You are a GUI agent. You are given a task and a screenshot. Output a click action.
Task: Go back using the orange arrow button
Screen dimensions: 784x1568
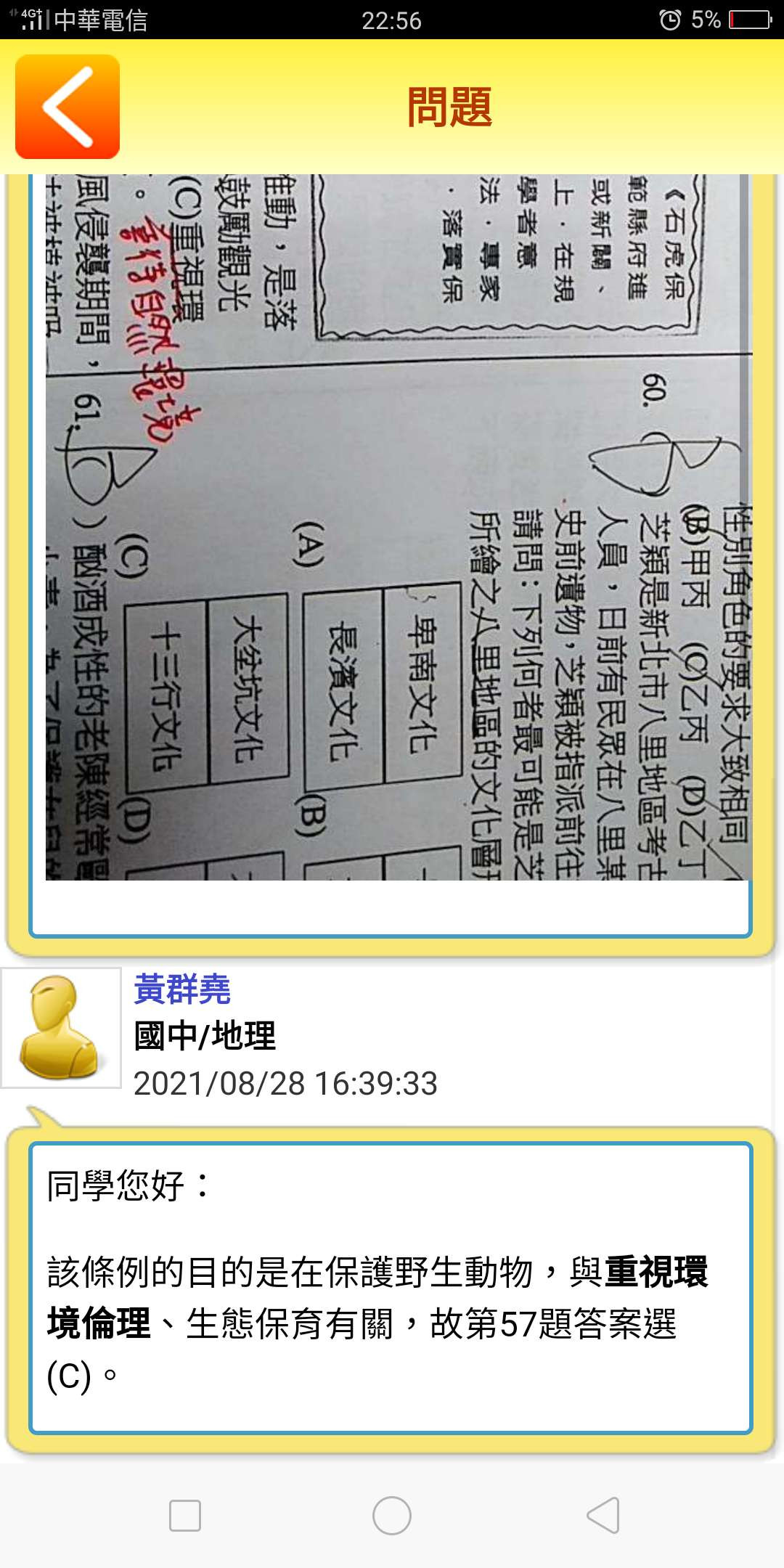coord(68,107)
